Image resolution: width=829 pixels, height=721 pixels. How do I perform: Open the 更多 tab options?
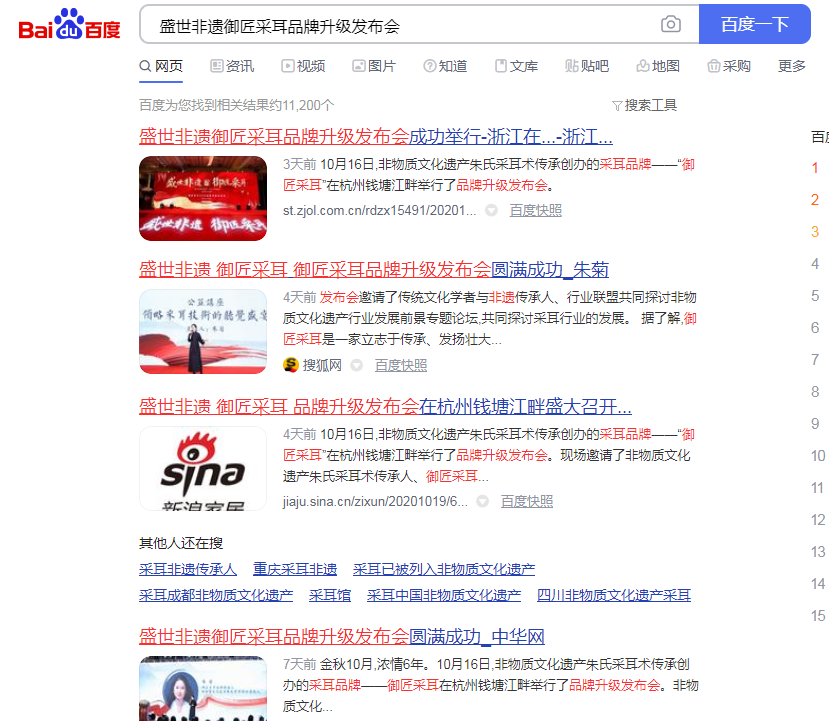[x=791, y=66]
